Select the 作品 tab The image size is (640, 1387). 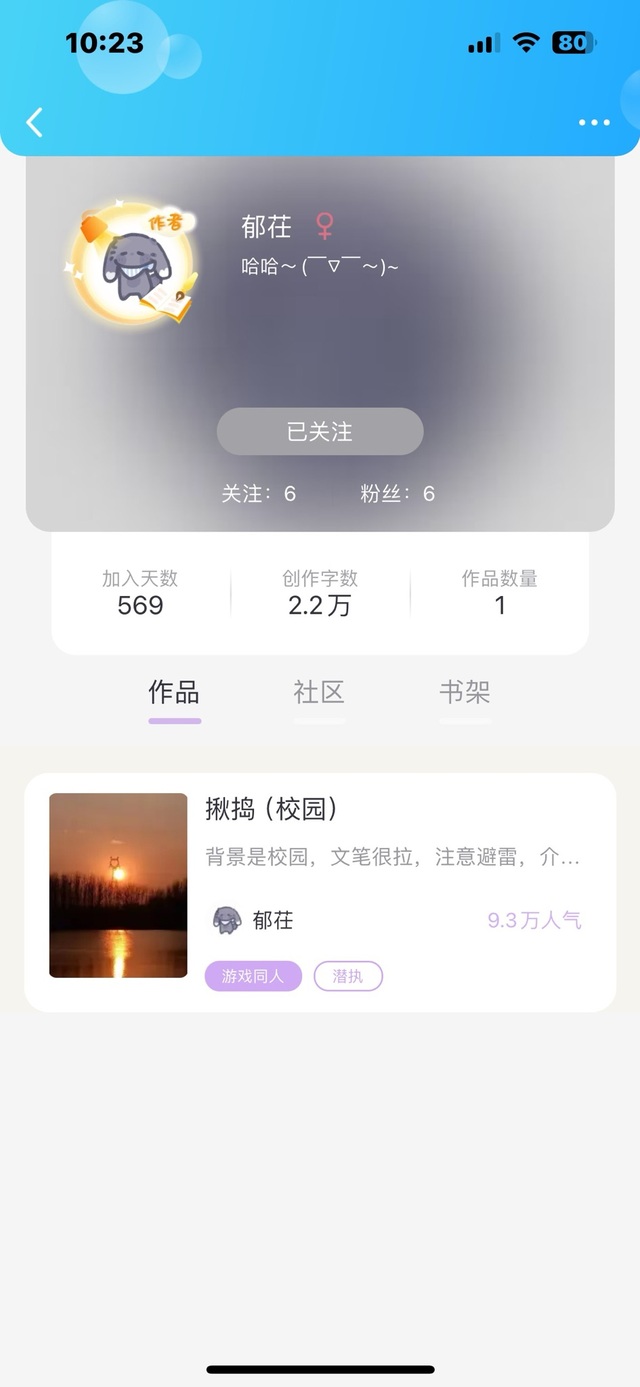coord(174,692)
